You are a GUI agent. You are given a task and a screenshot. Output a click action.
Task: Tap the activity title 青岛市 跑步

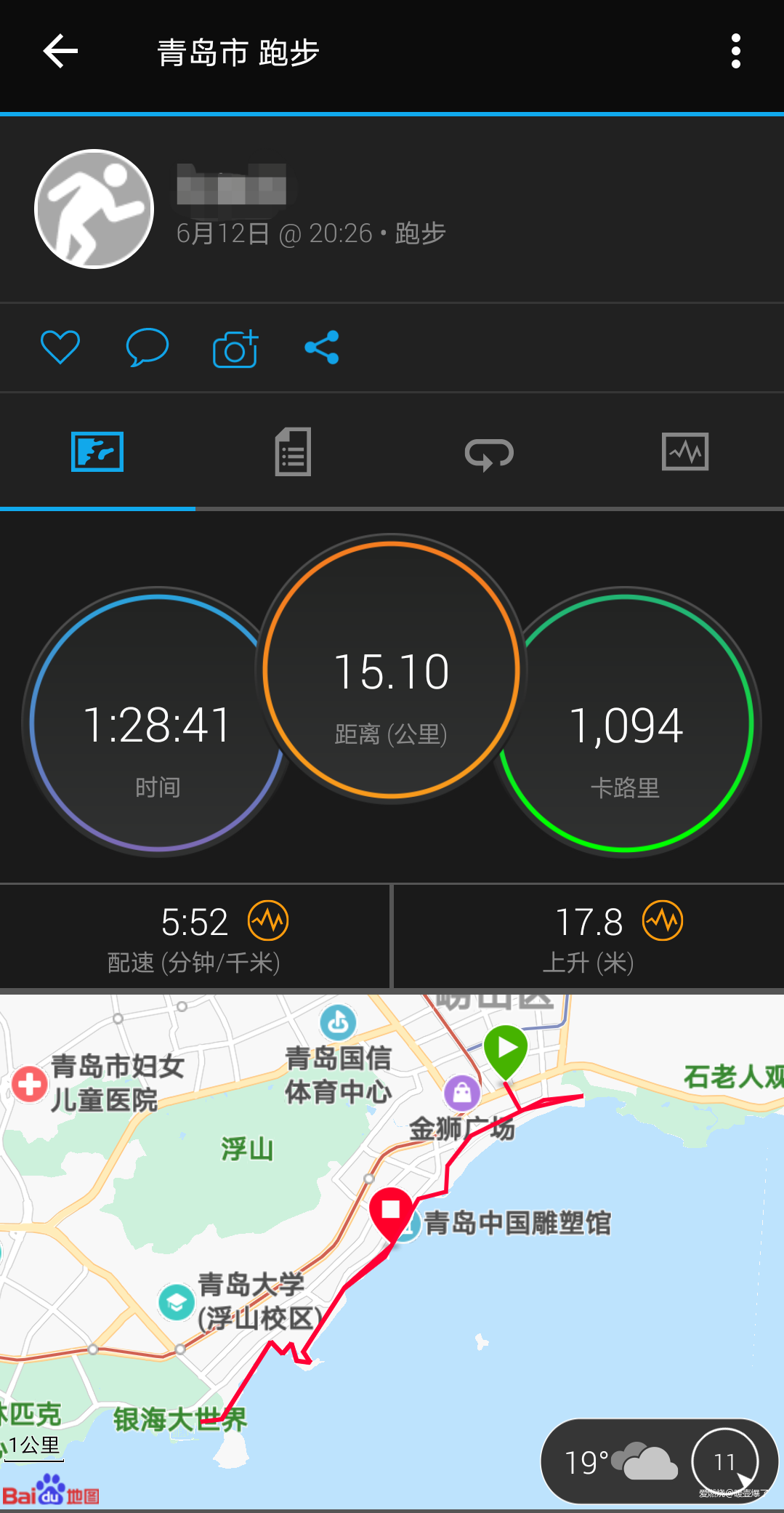pyautogui.click(x=240, y=51)
